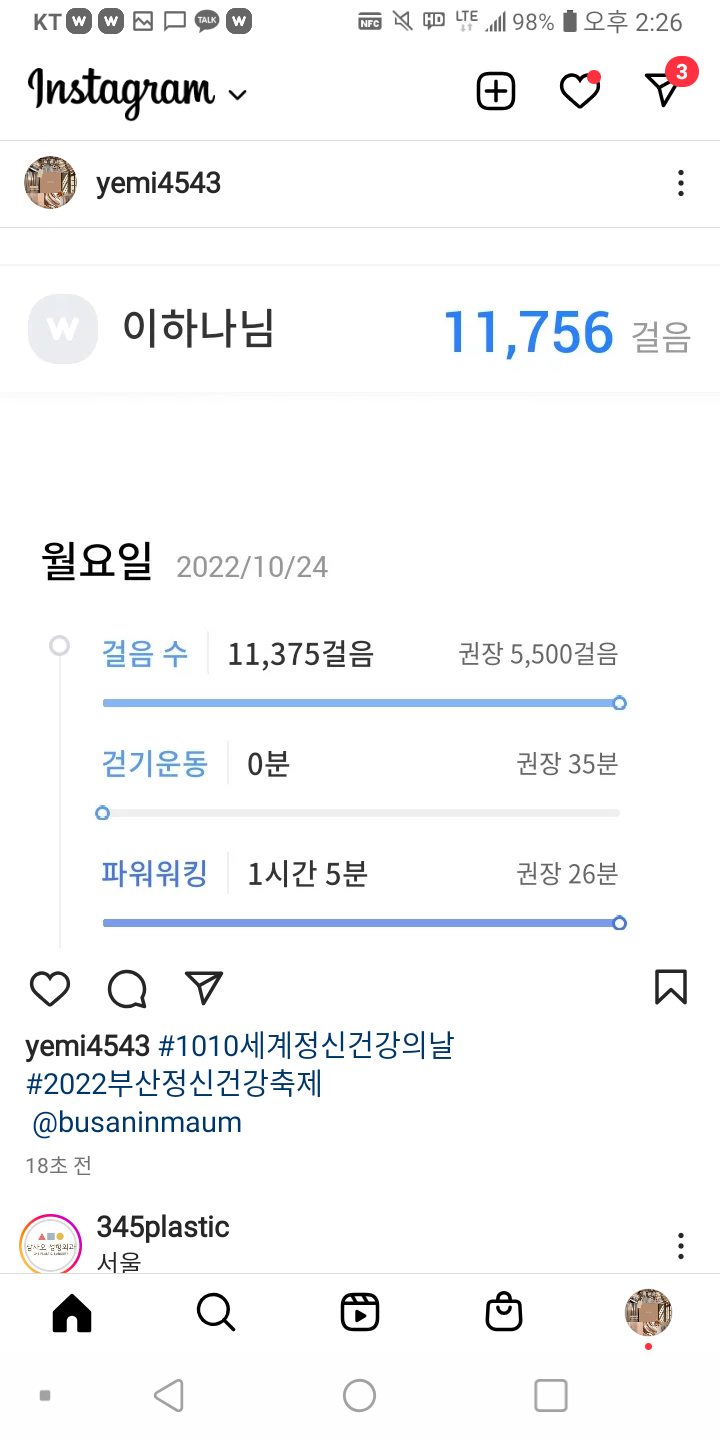
Task: Open overflow menu on 345plastic's post
Action: coord(680,1246)
